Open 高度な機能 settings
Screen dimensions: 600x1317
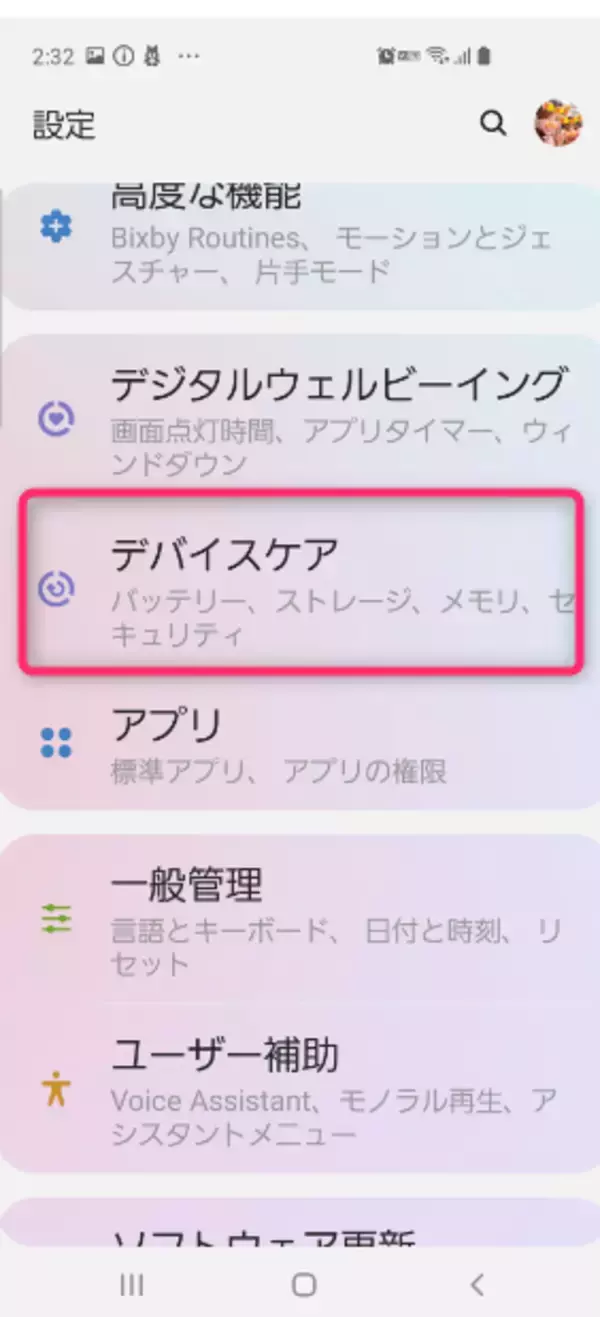pos(300,240)
